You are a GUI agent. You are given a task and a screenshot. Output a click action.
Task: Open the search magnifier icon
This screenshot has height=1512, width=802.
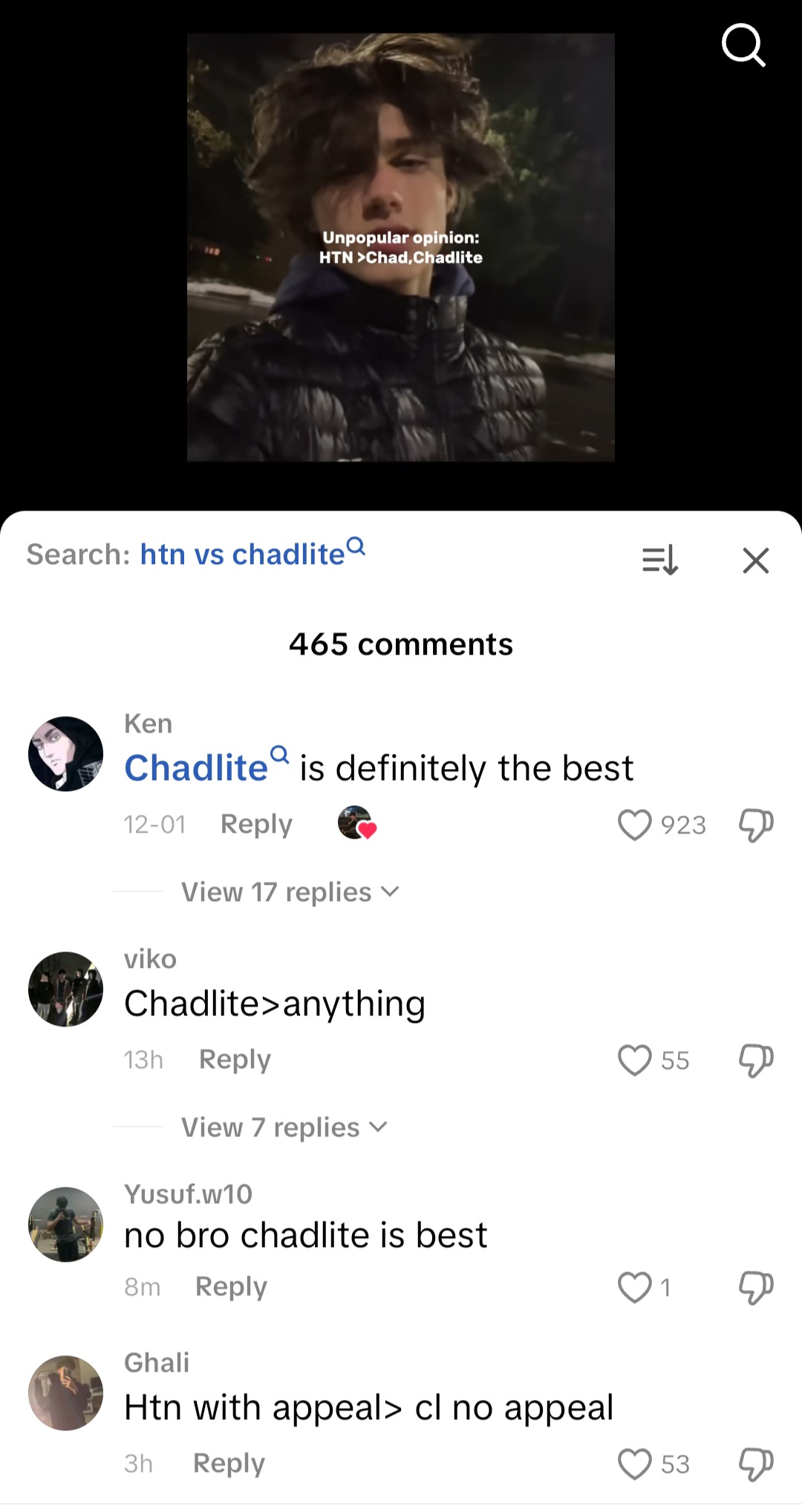743,45
